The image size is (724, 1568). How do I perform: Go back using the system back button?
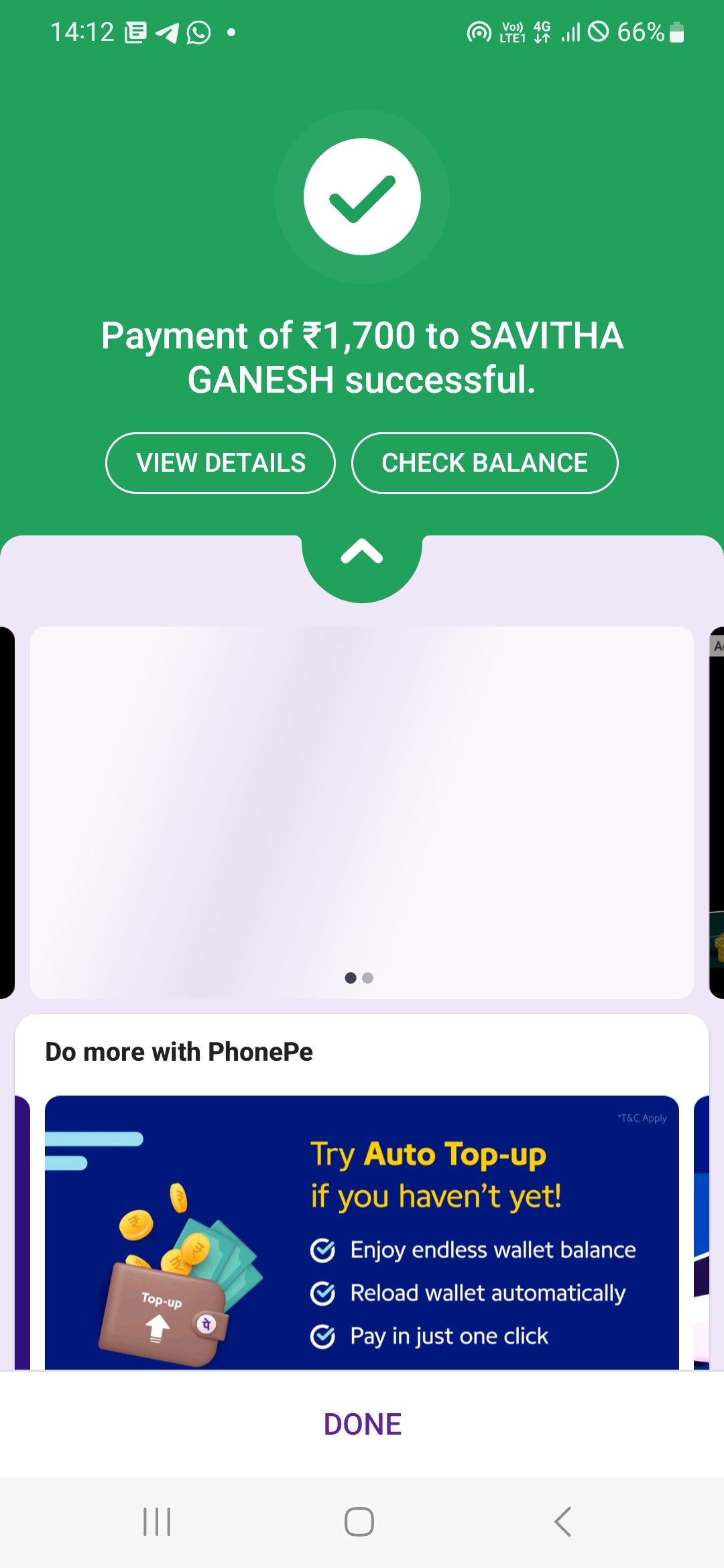(563, 1522)
